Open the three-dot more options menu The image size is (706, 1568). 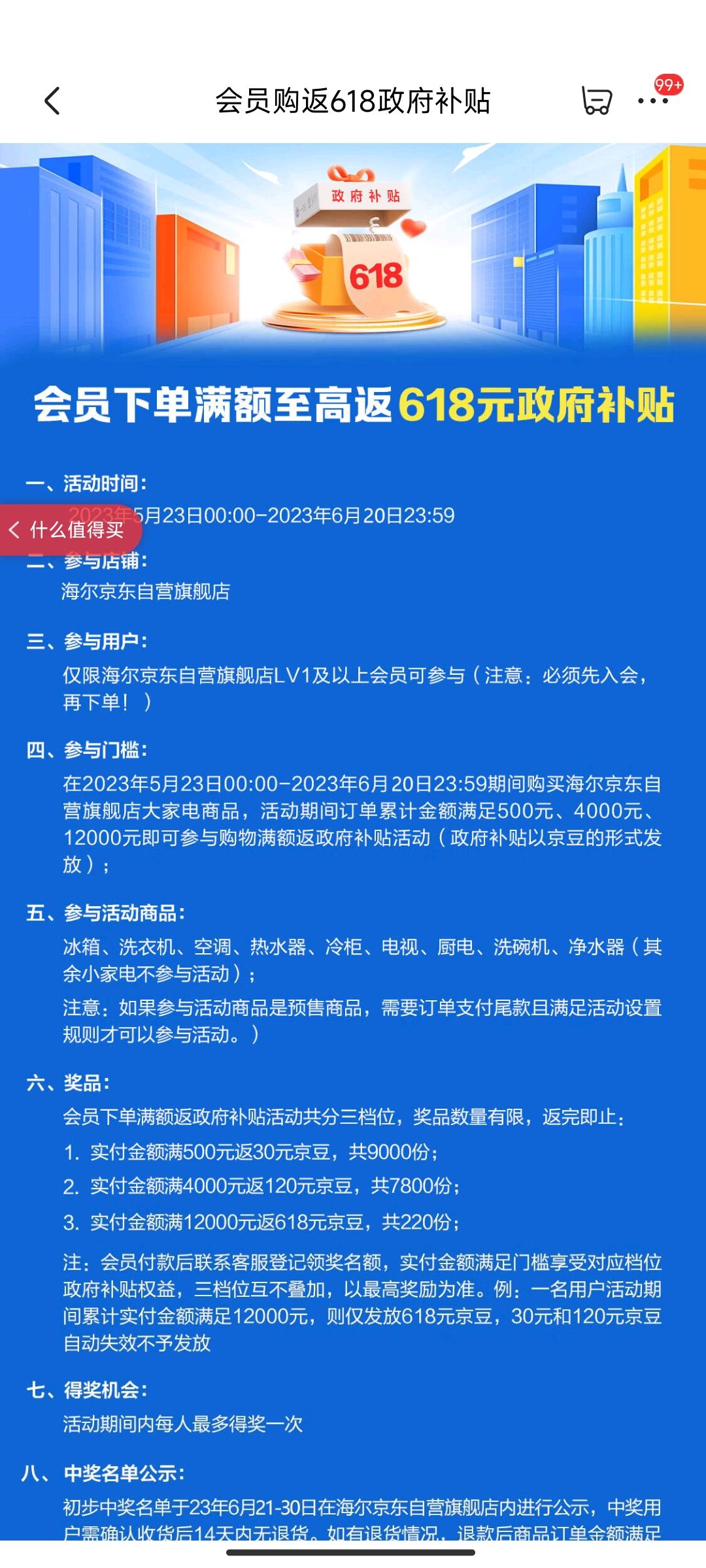point(653,101)
